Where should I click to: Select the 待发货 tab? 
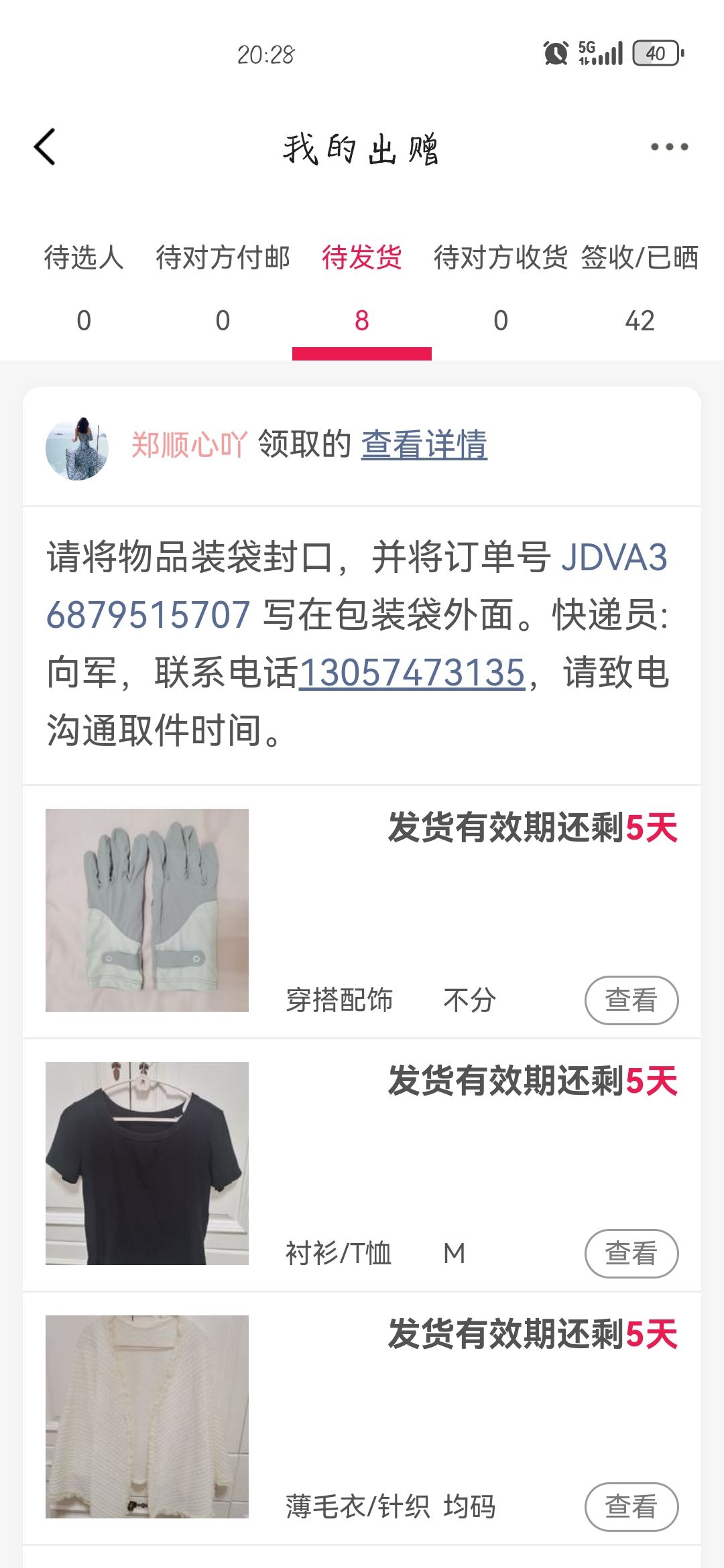point(362,288)
